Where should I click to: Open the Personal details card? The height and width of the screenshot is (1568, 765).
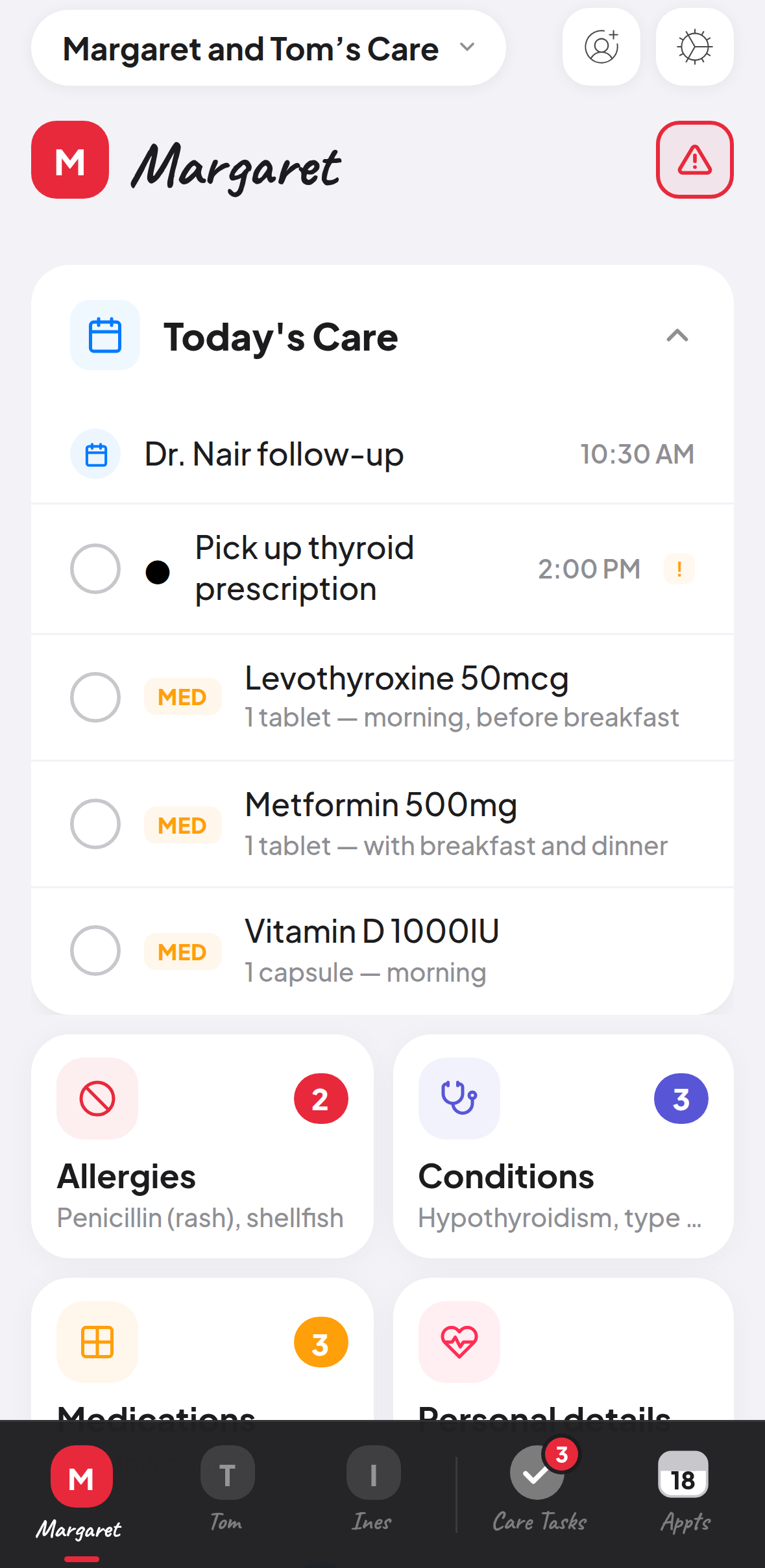point(563,1349)
